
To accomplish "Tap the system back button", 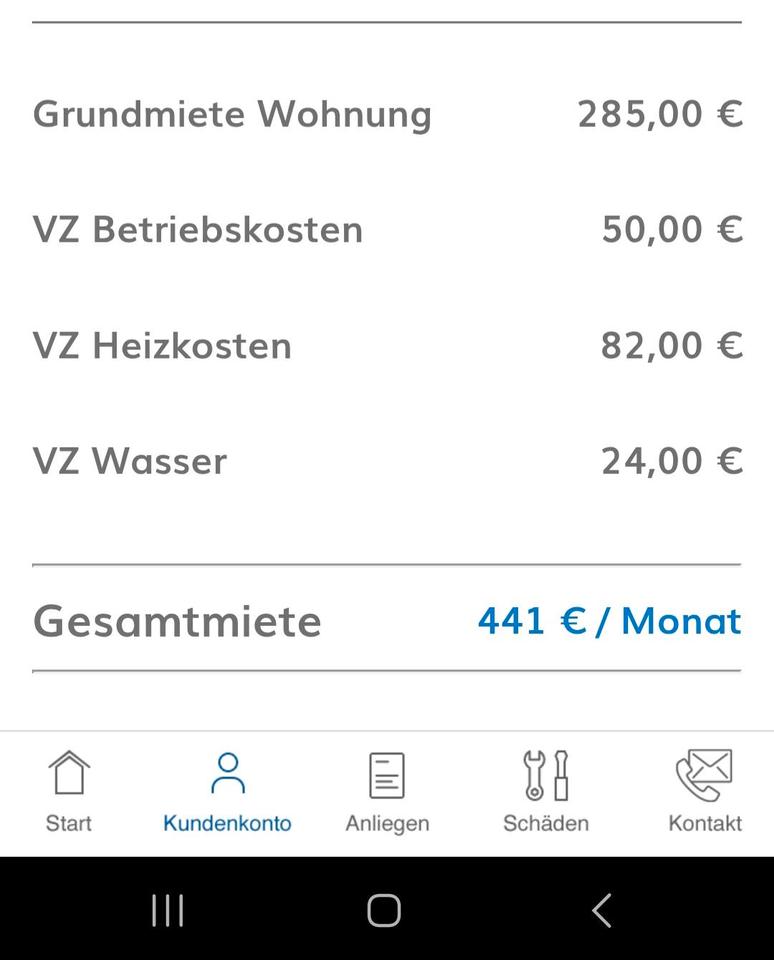I will [601, 910].
